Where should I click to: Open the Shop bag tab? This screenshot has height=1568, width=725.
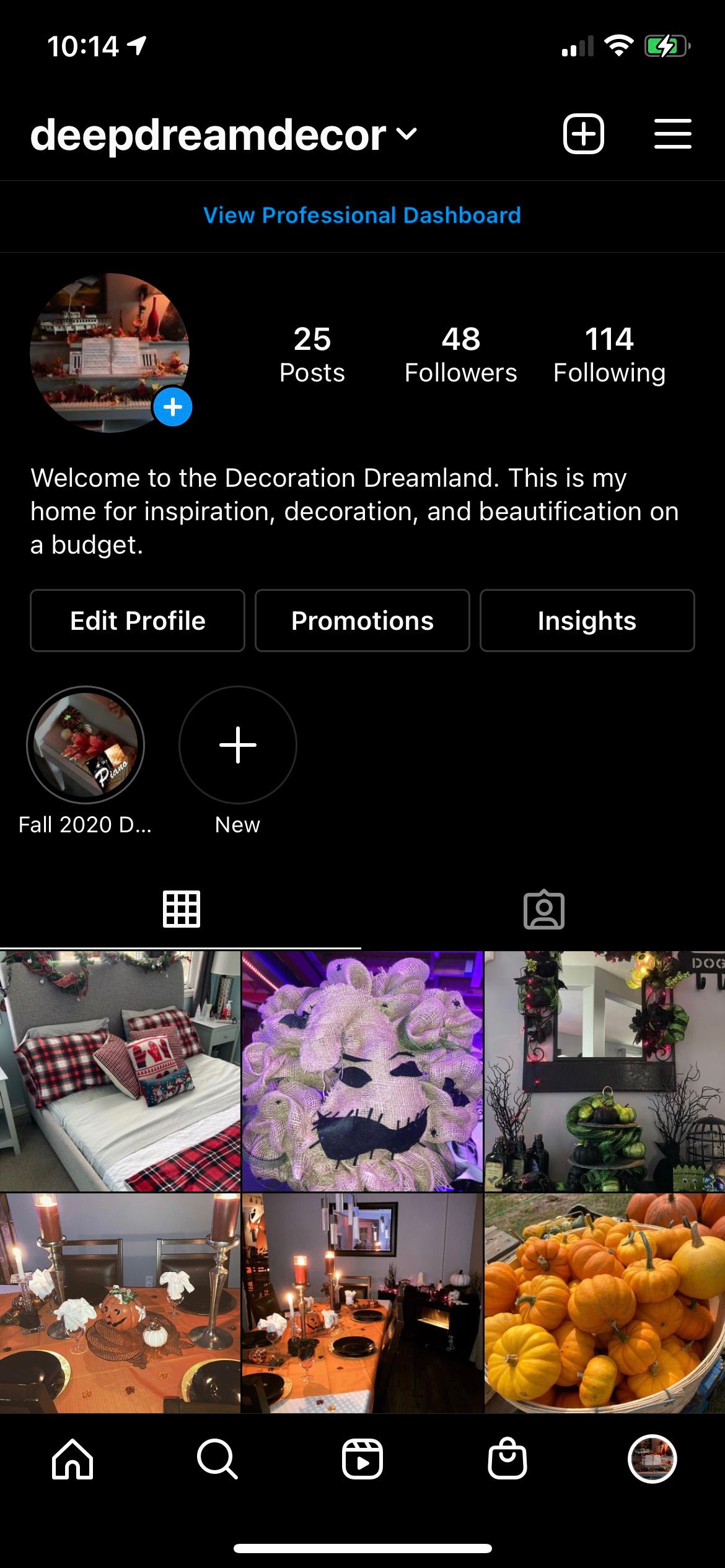[507, 1459]
